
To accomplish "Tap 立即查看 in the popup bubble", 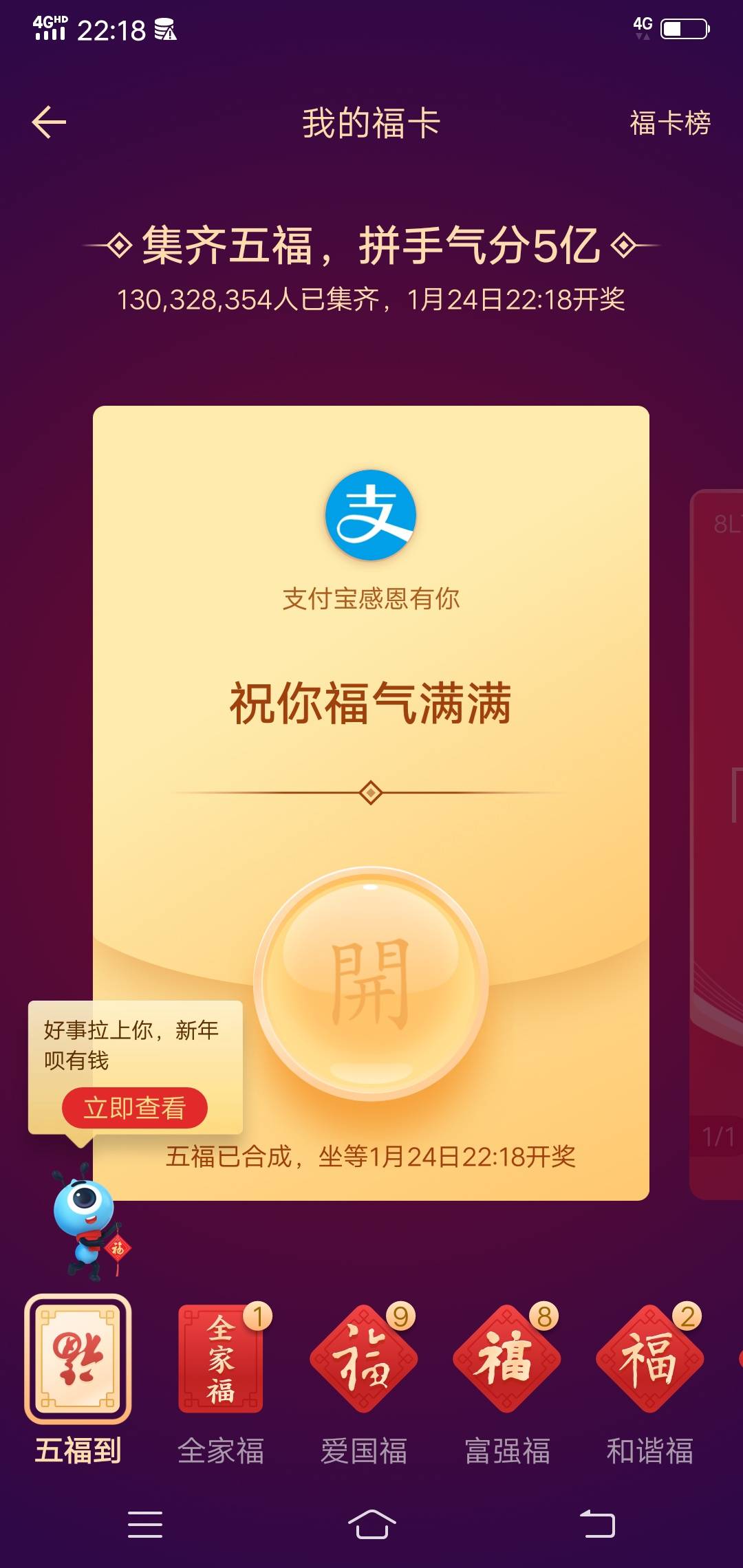I will (135, 1108).
